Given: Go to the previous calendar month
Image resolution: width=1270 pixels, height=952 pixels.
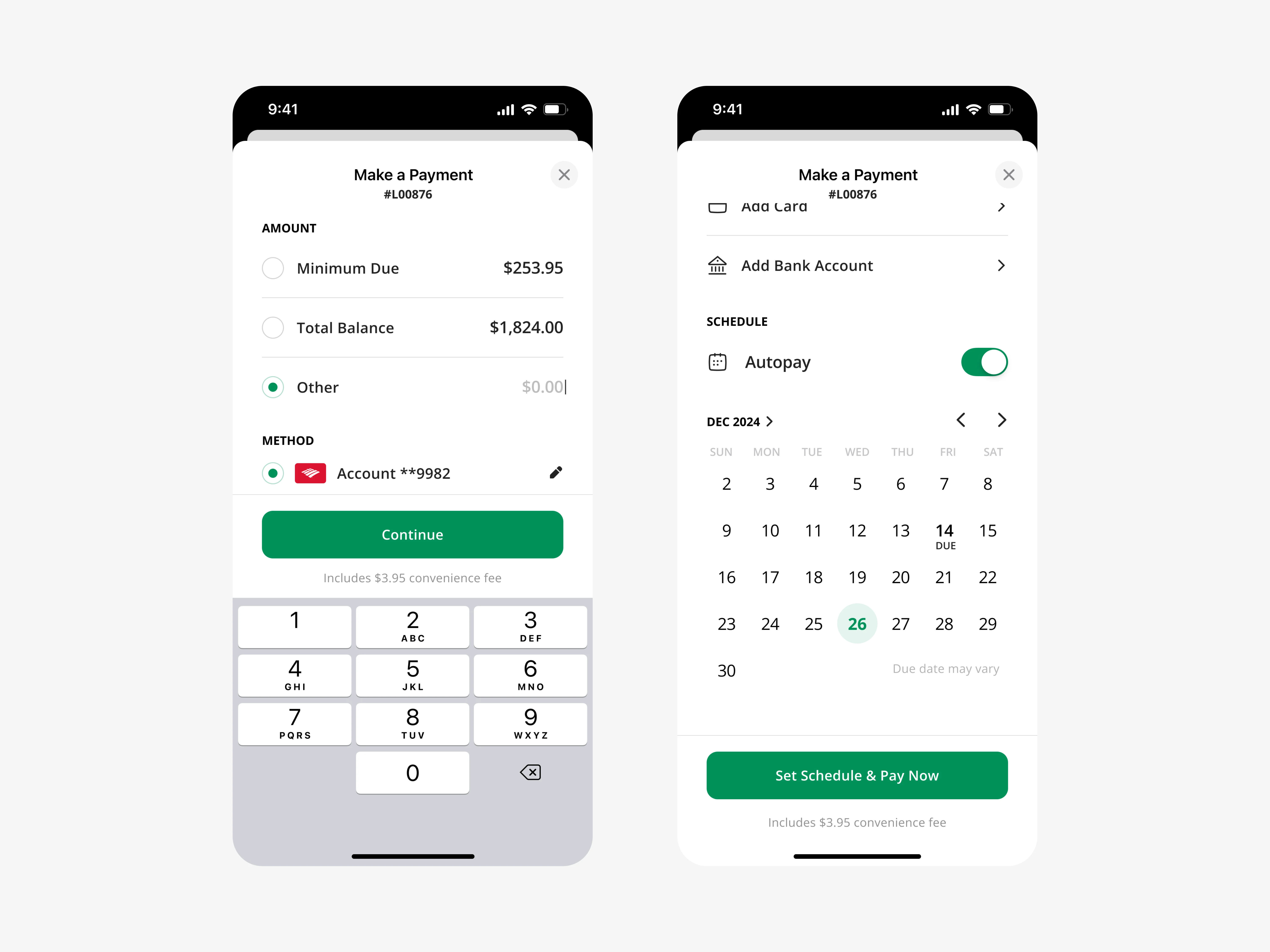Looking at the screenshot, I should [x=961, y=420].
